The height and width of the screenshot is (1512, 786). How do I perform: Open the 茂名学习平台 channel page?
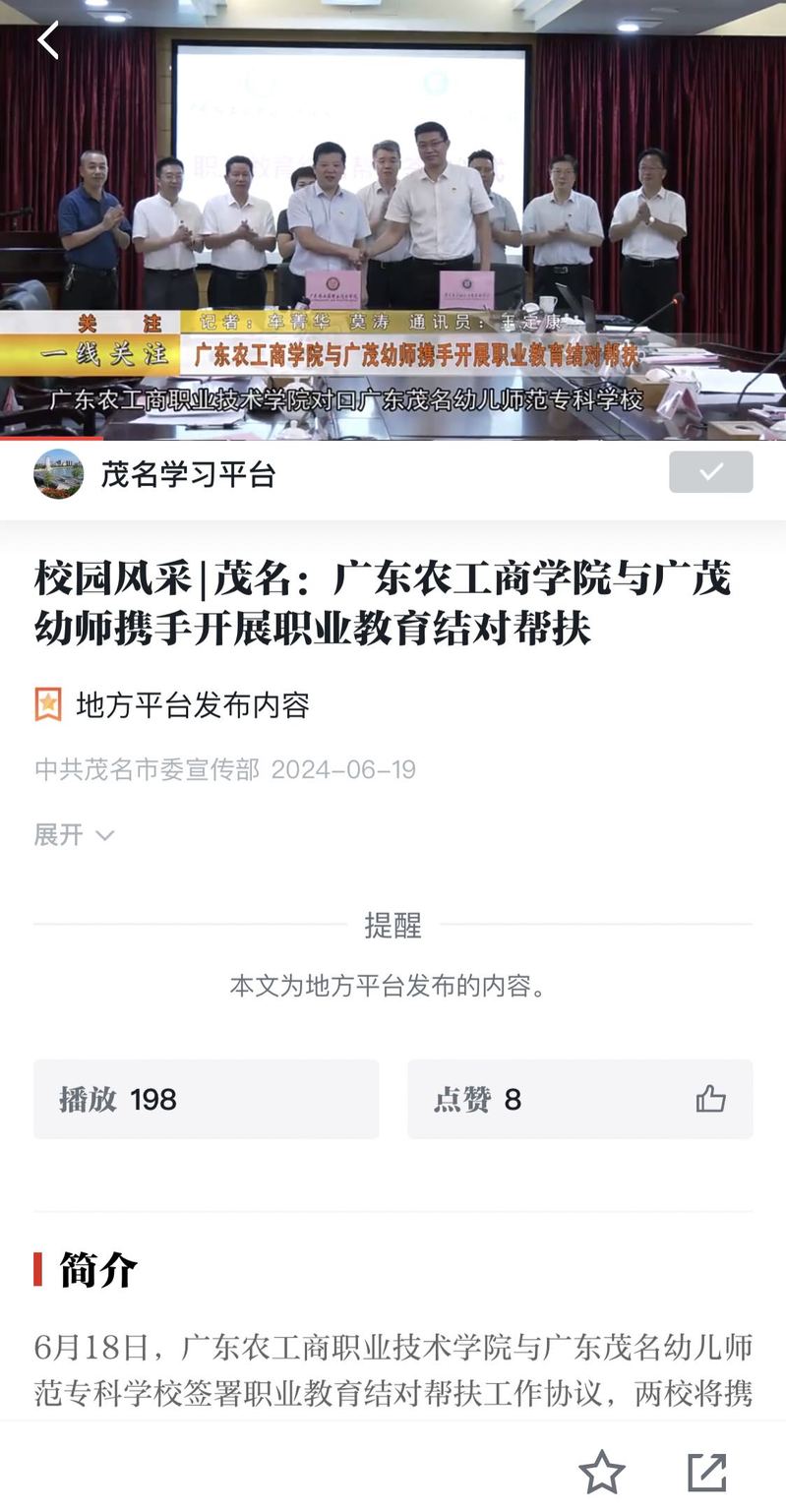click(187, 475)
